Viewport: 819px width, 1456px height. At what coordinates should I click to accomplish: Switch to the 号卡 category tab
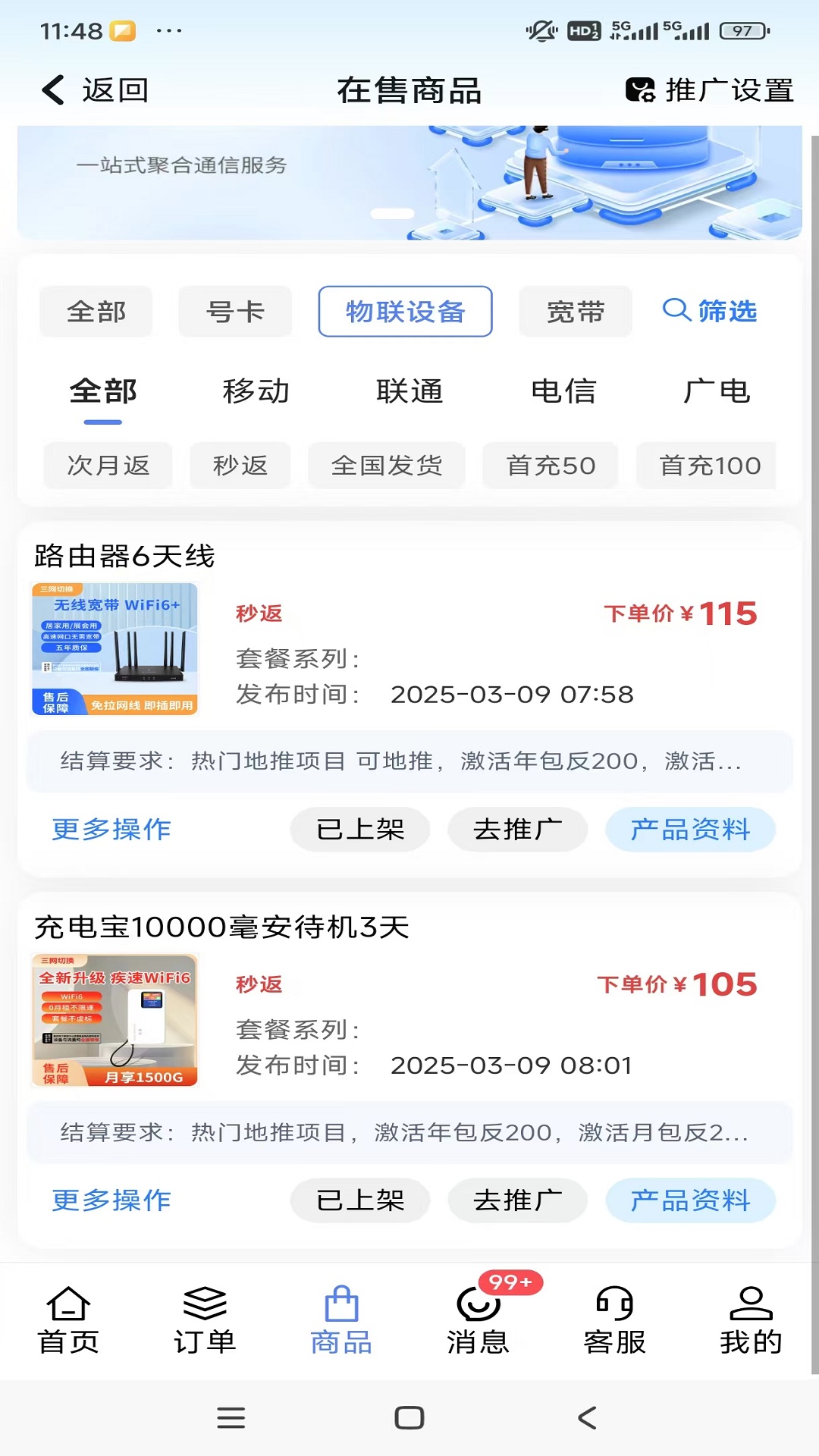click(x=234, y=311)
